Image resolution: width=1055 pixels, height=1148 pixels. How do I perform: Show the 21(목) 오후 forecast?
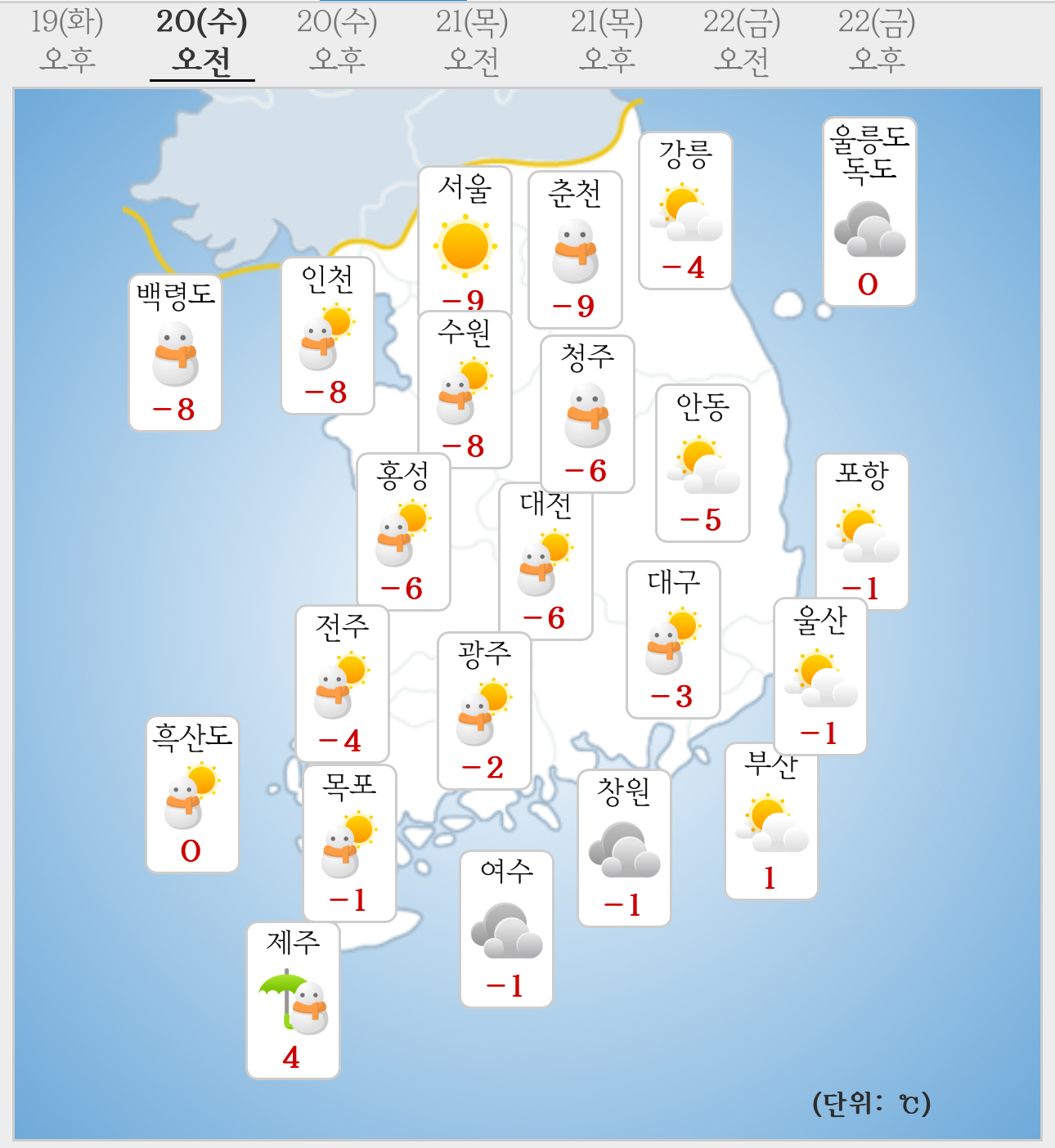[607, 41]
